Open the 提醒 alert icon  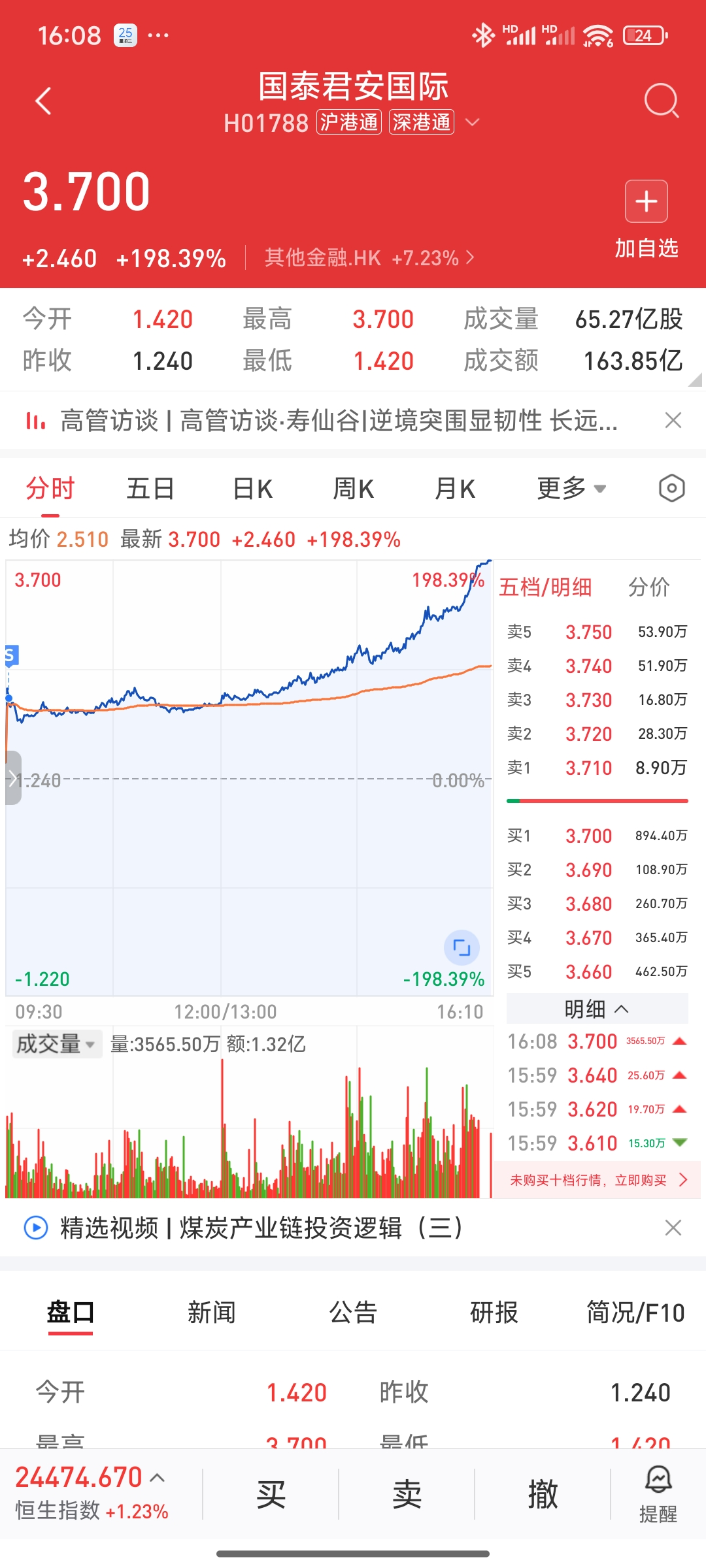coord(658,1494)
